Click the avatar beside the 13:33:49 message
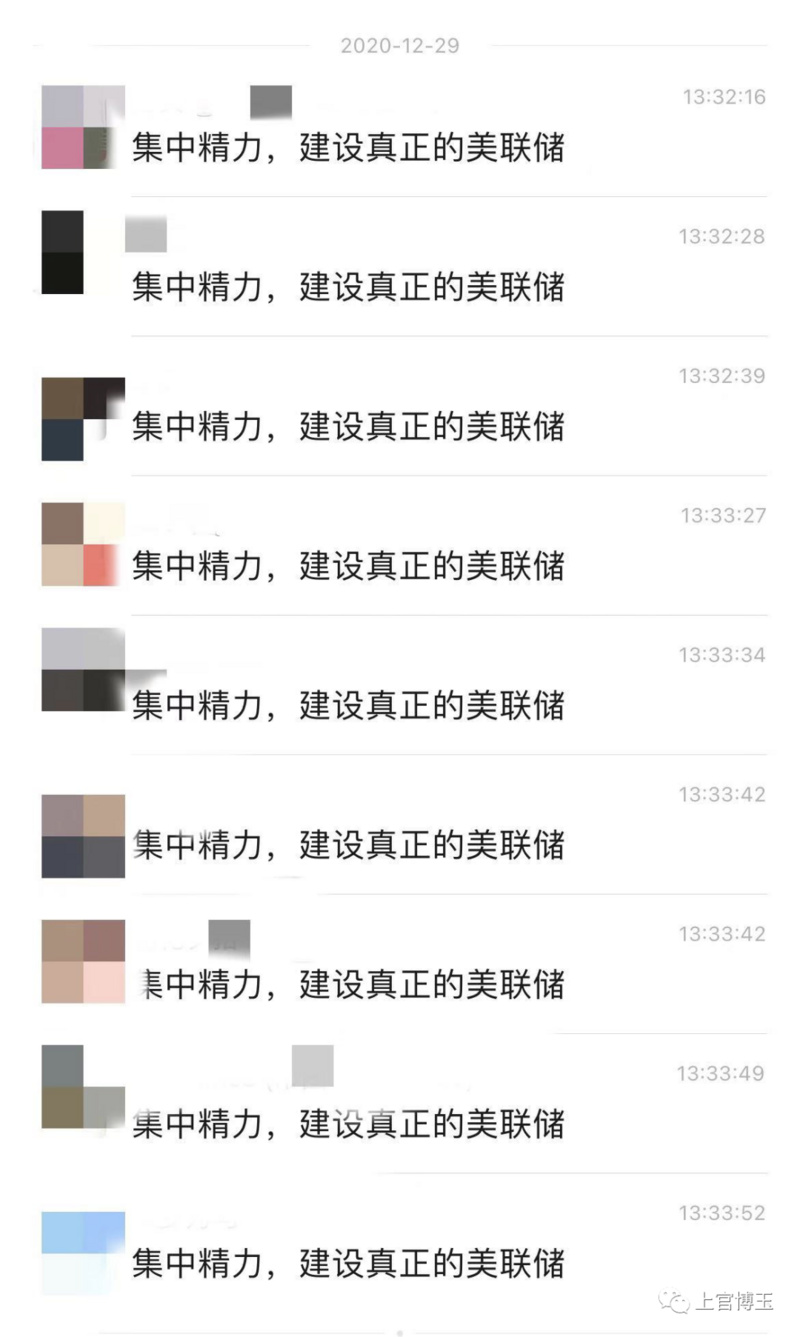The height and width of the screenshot is (1337, 800). [x=82, y=1090]
